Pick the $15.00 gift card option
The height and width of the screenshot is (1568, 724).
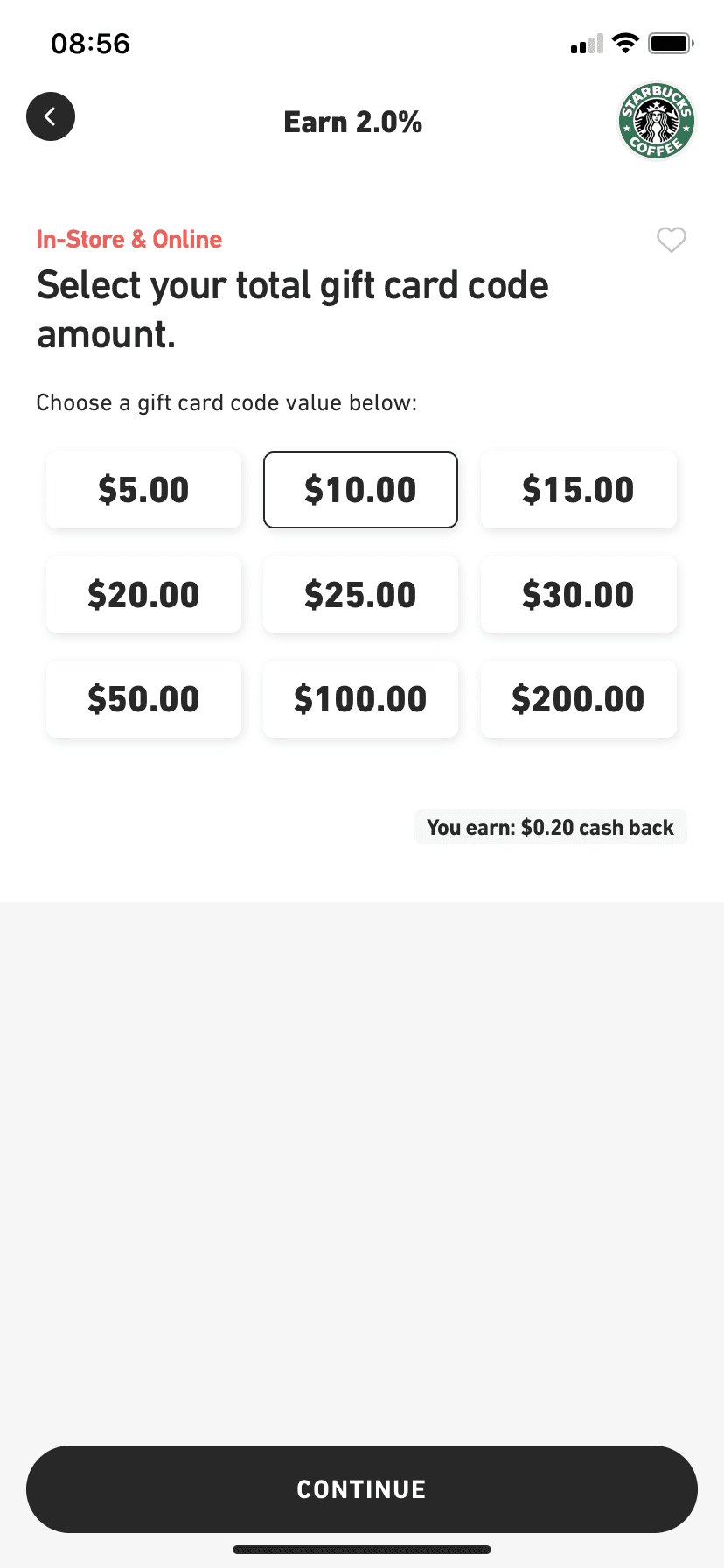[x=578, y=490]
